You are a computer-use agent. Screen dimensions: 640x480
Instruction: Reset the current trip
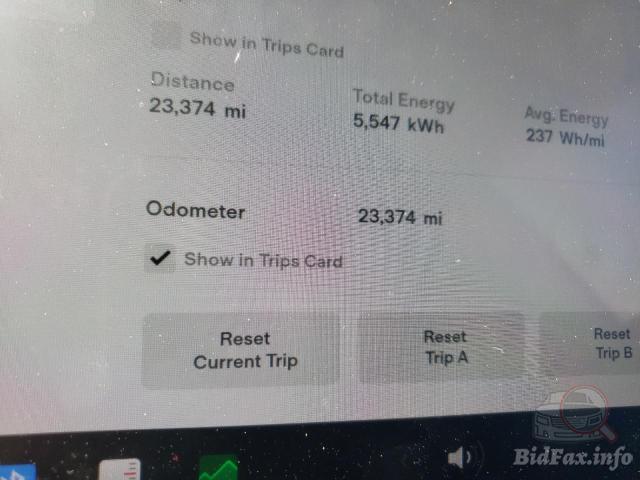click(x=241, y=350)
